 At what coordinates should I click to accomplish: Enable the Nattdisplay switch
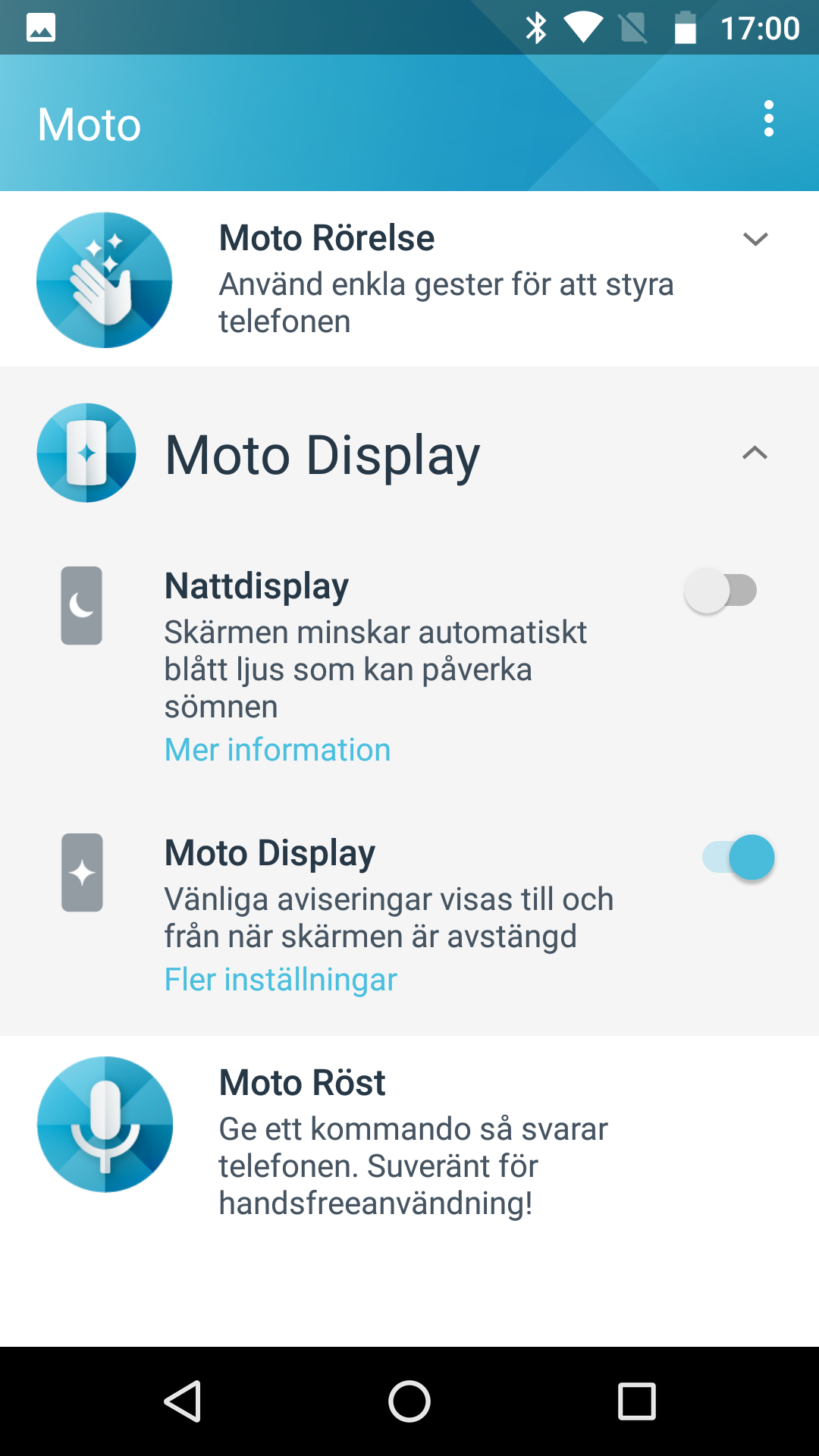click(x=720, y=591)
